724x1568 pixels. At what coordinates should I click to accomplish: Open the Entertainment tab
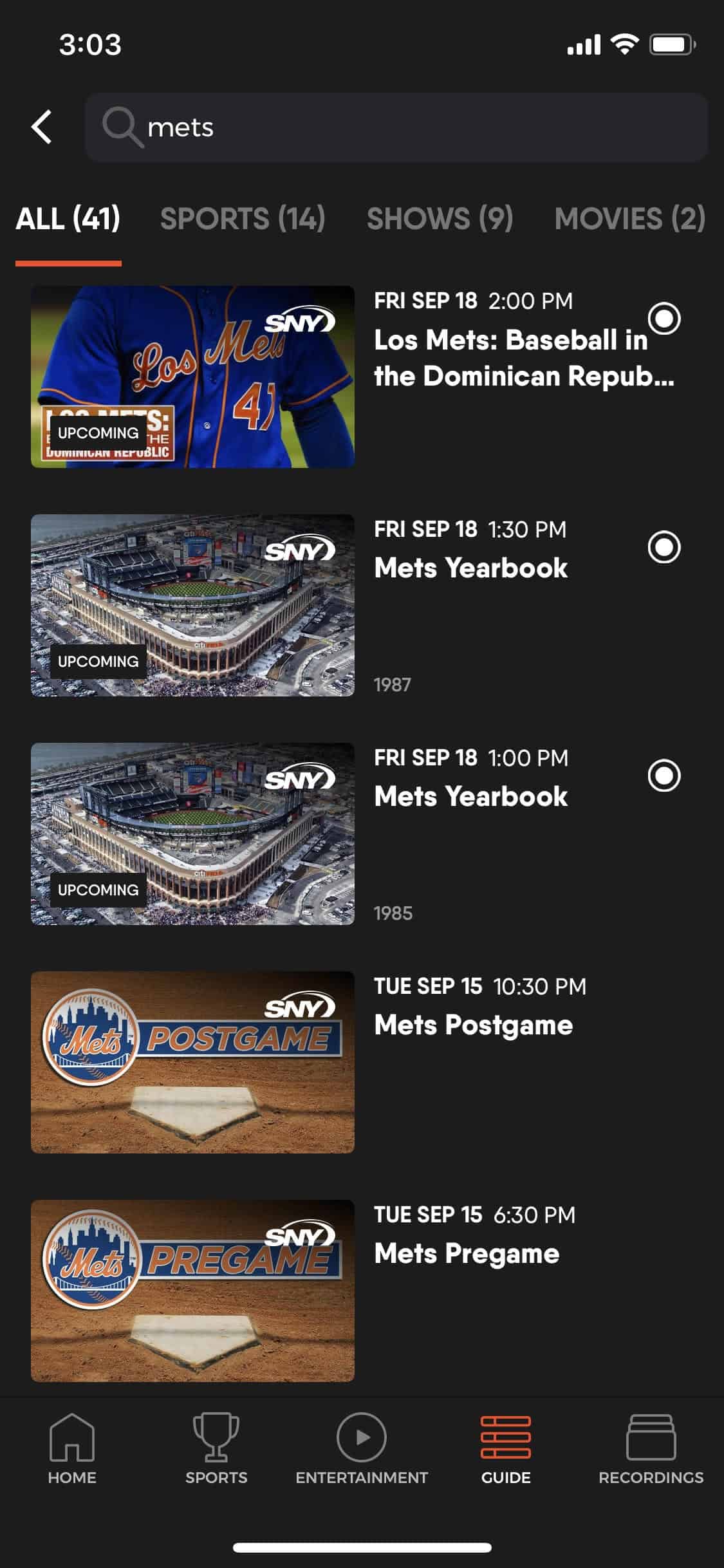pyautogui.click(x=362, y=1449)
